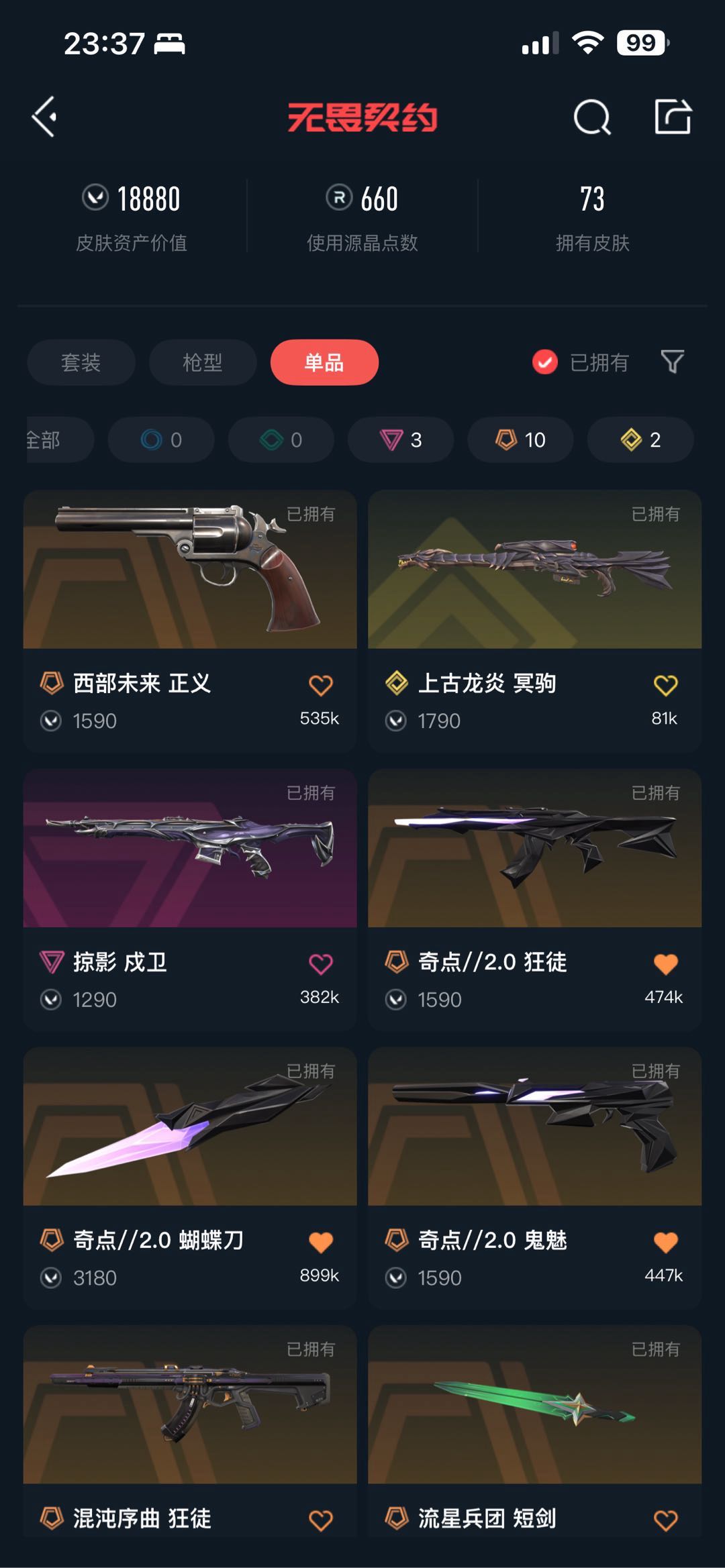Select the 单品 tab
Viewport: 725px width, 1568px height.
324,362
